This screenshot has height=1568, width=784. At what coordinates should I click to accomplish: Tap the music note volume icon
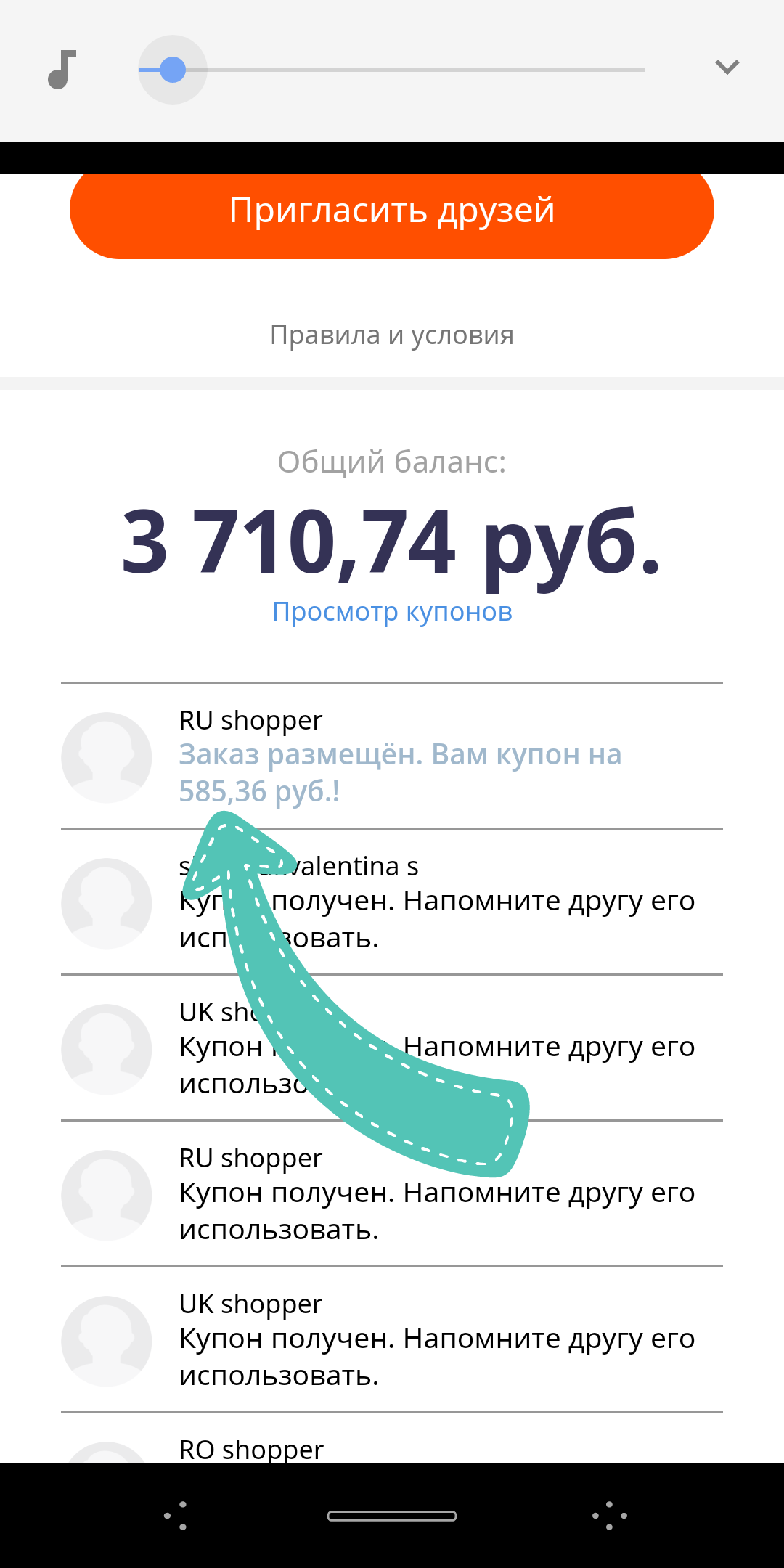tap(62, 70)
